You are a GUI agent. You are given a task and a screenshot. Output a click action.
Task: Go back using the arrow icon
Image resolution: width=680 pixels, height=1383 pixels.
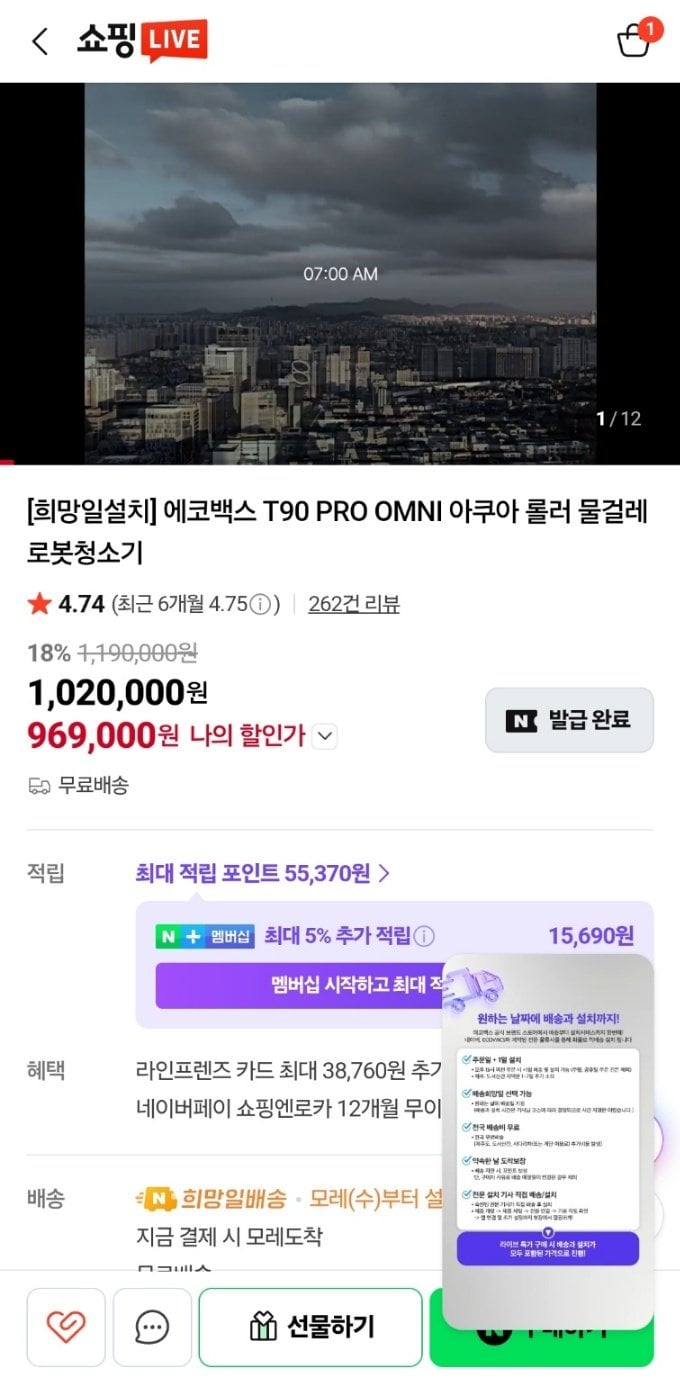[x=40, y=42]
